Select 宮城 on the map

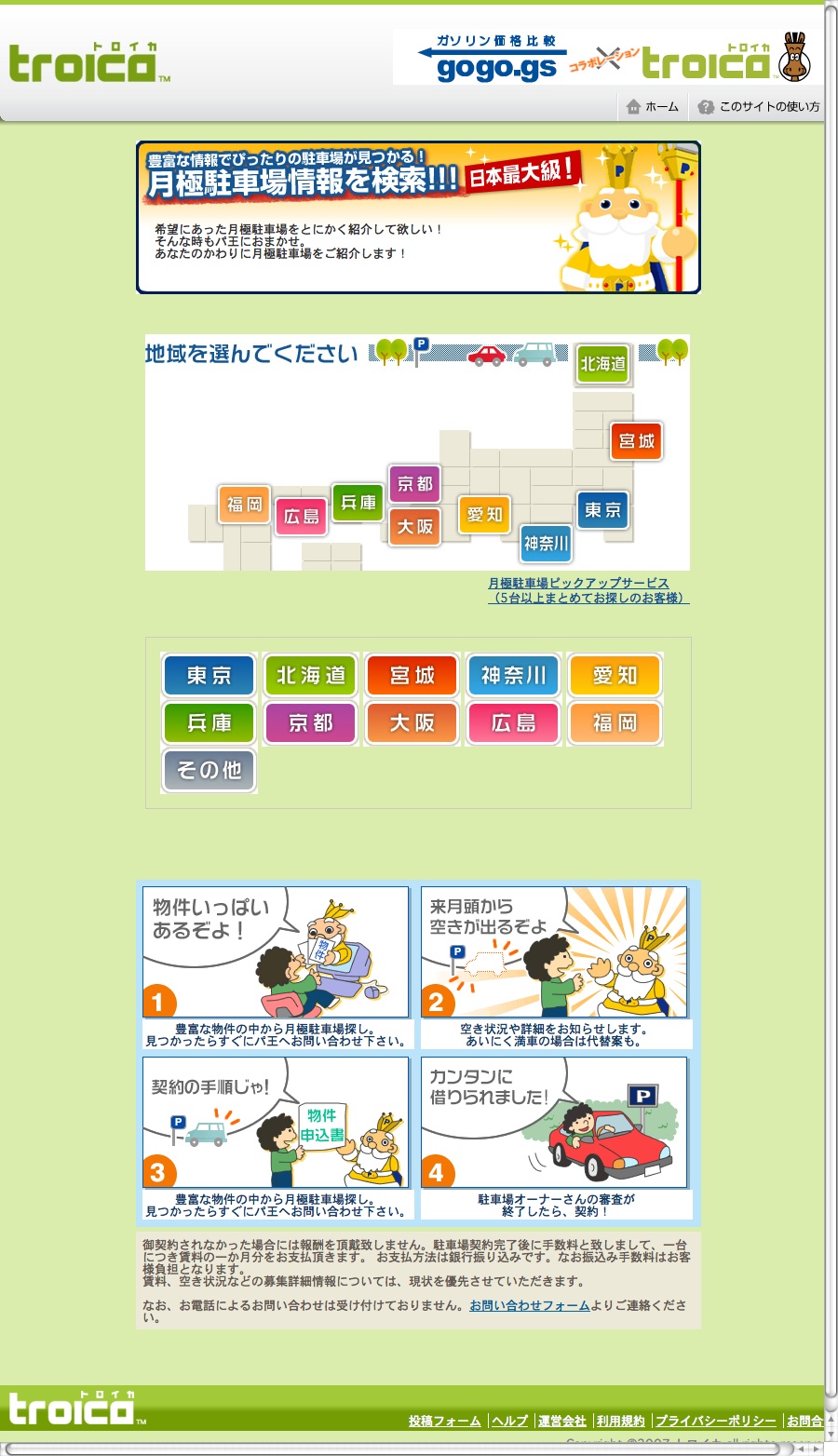(x=637, y=440)
